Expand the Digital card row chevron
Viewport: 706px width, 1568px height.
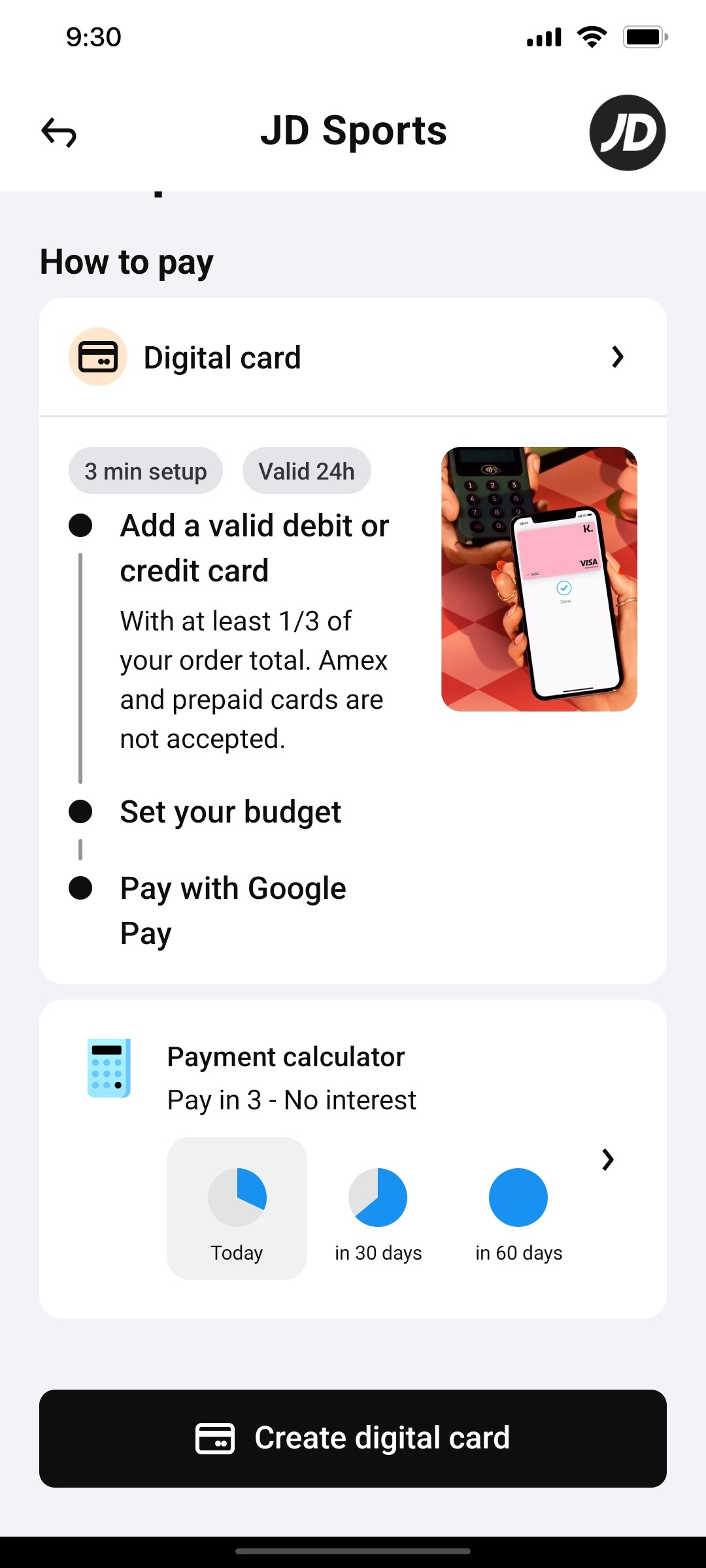click(x=617, y=357)
